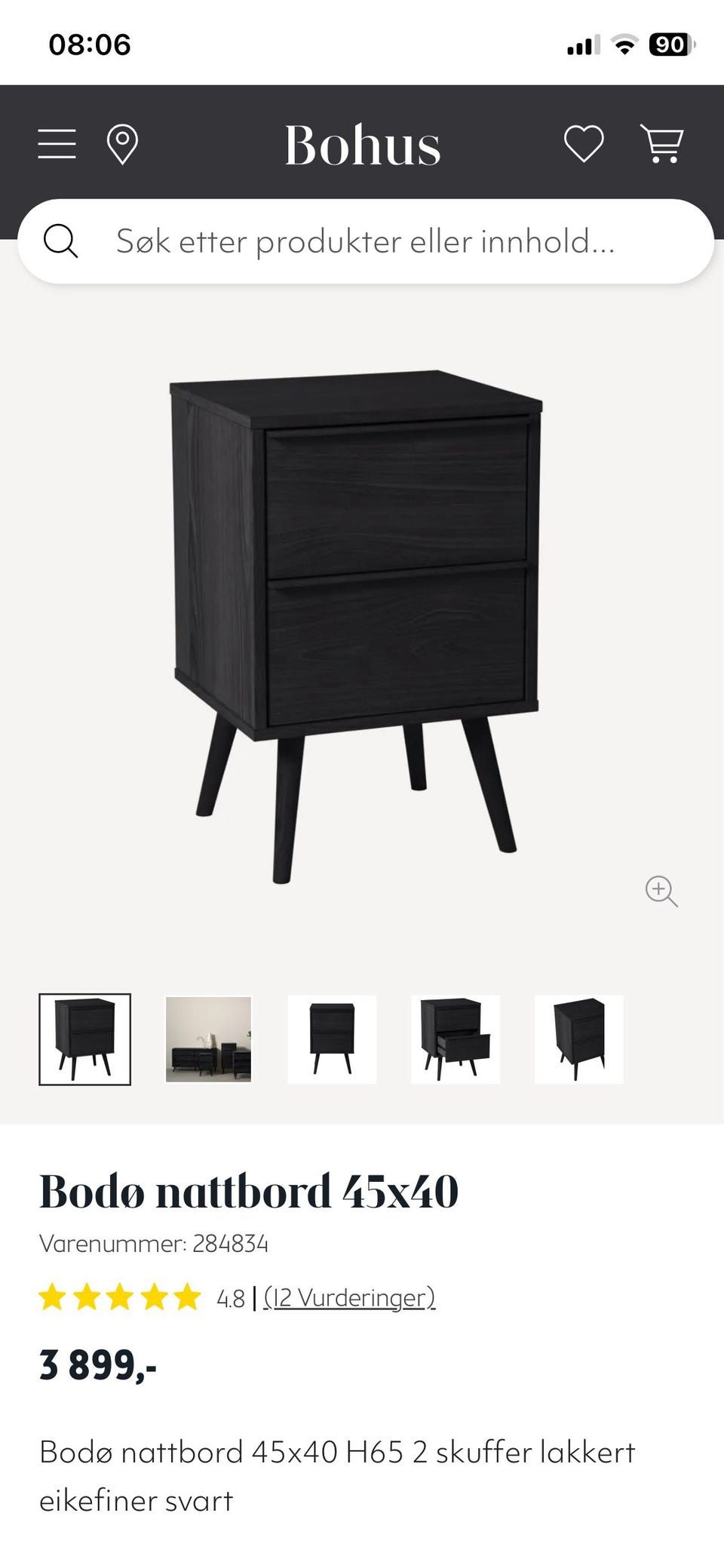
Task: View the back view thumbnail
Action: [579, 1039]
